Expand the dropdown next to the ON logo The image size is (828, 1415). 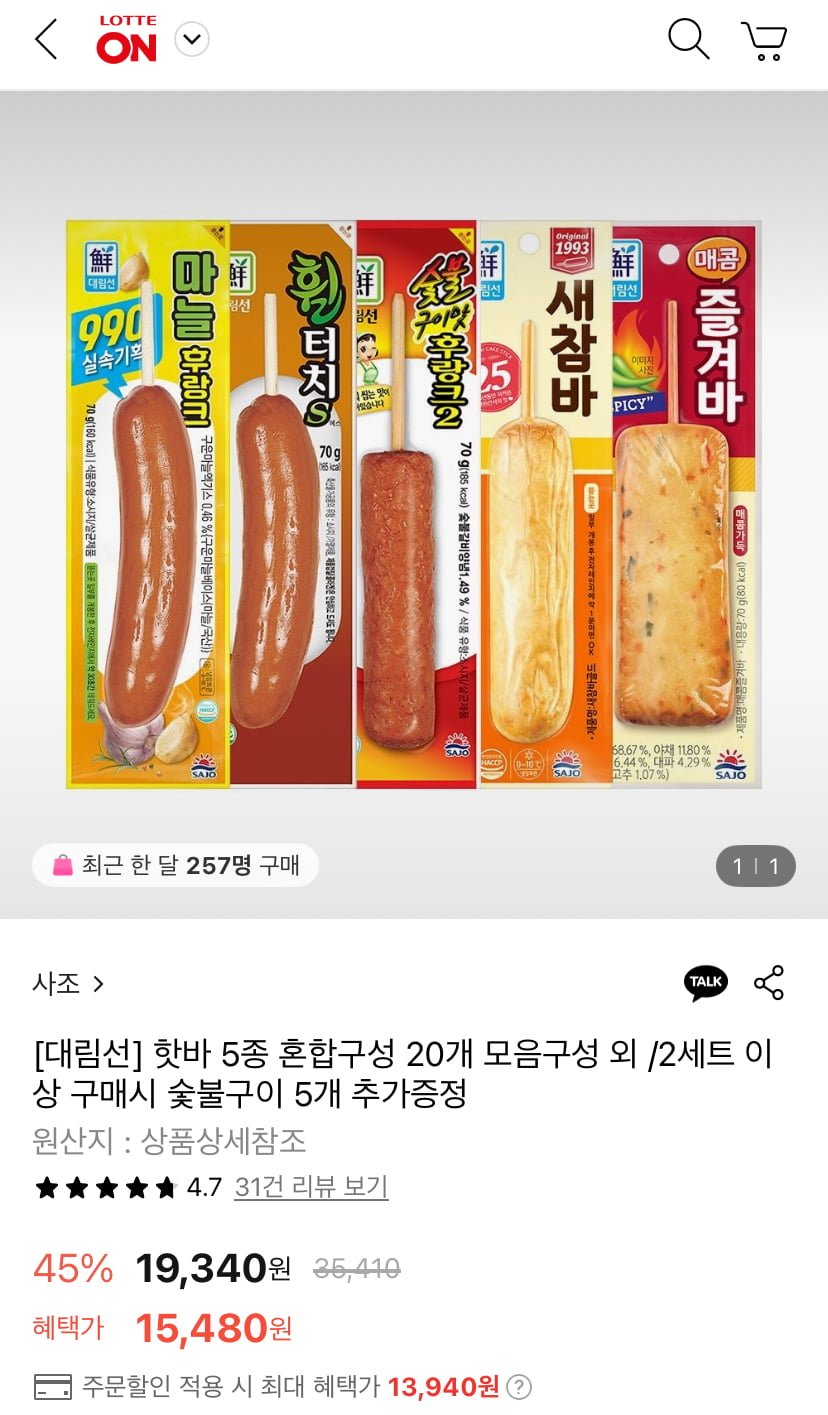(x=191, y=40)
